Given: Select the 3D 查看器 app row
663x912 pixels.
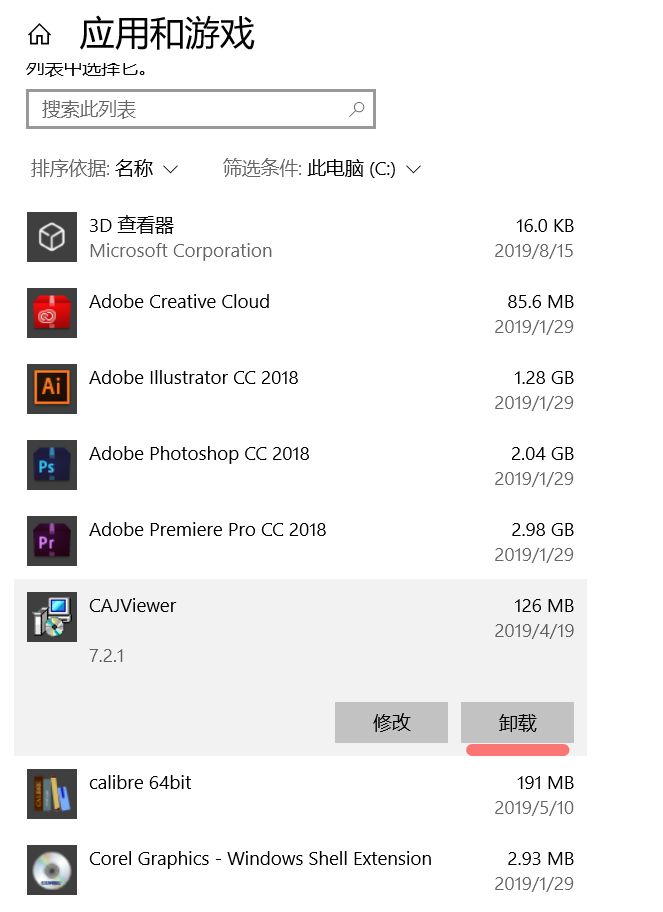Looking at the screenshot, I should pos(300,238).
